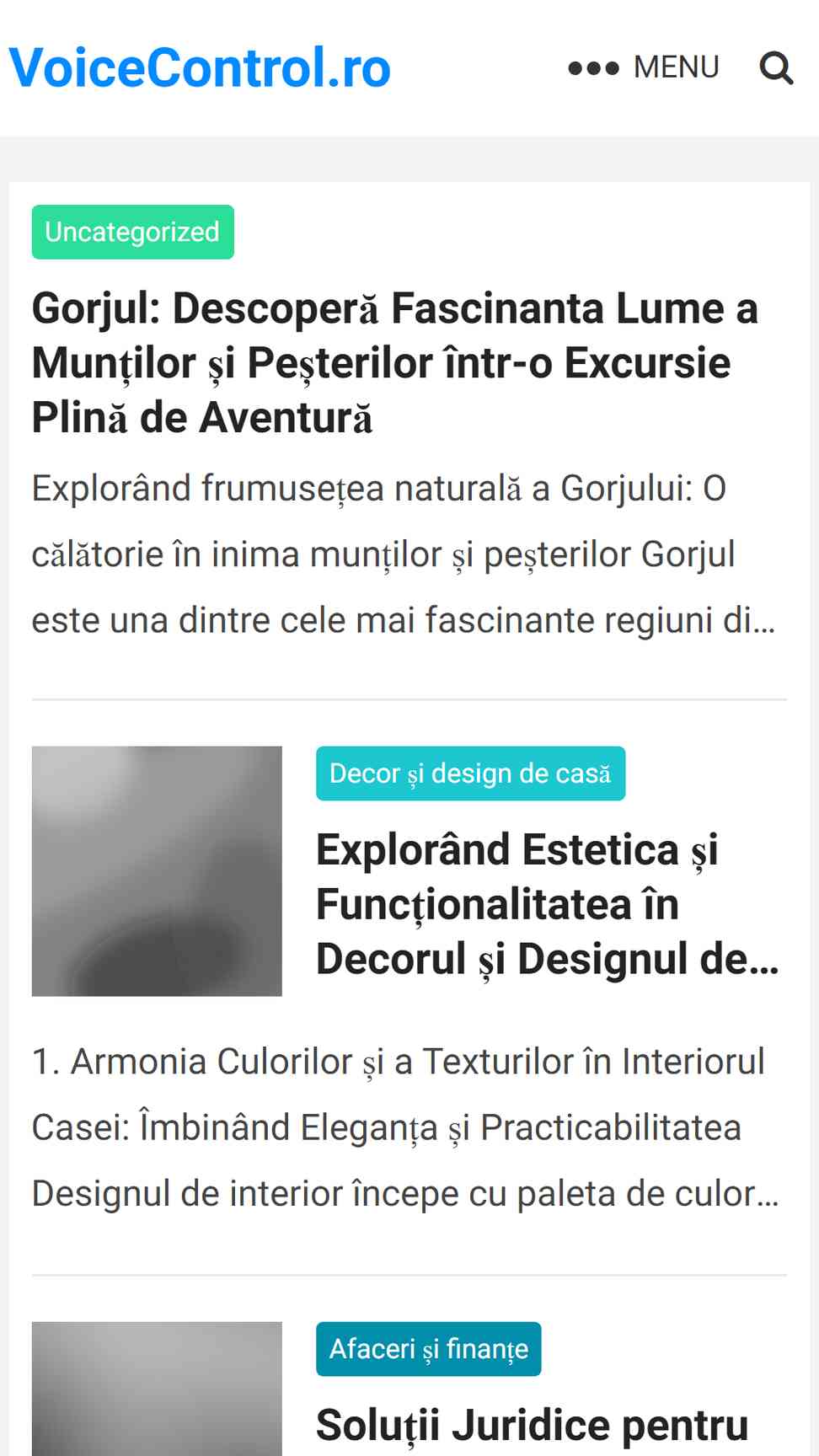819x1456 pixels.
Task: Open the thumbnail beside Soluții Juridice article
Action: [x=157, y=1389]
